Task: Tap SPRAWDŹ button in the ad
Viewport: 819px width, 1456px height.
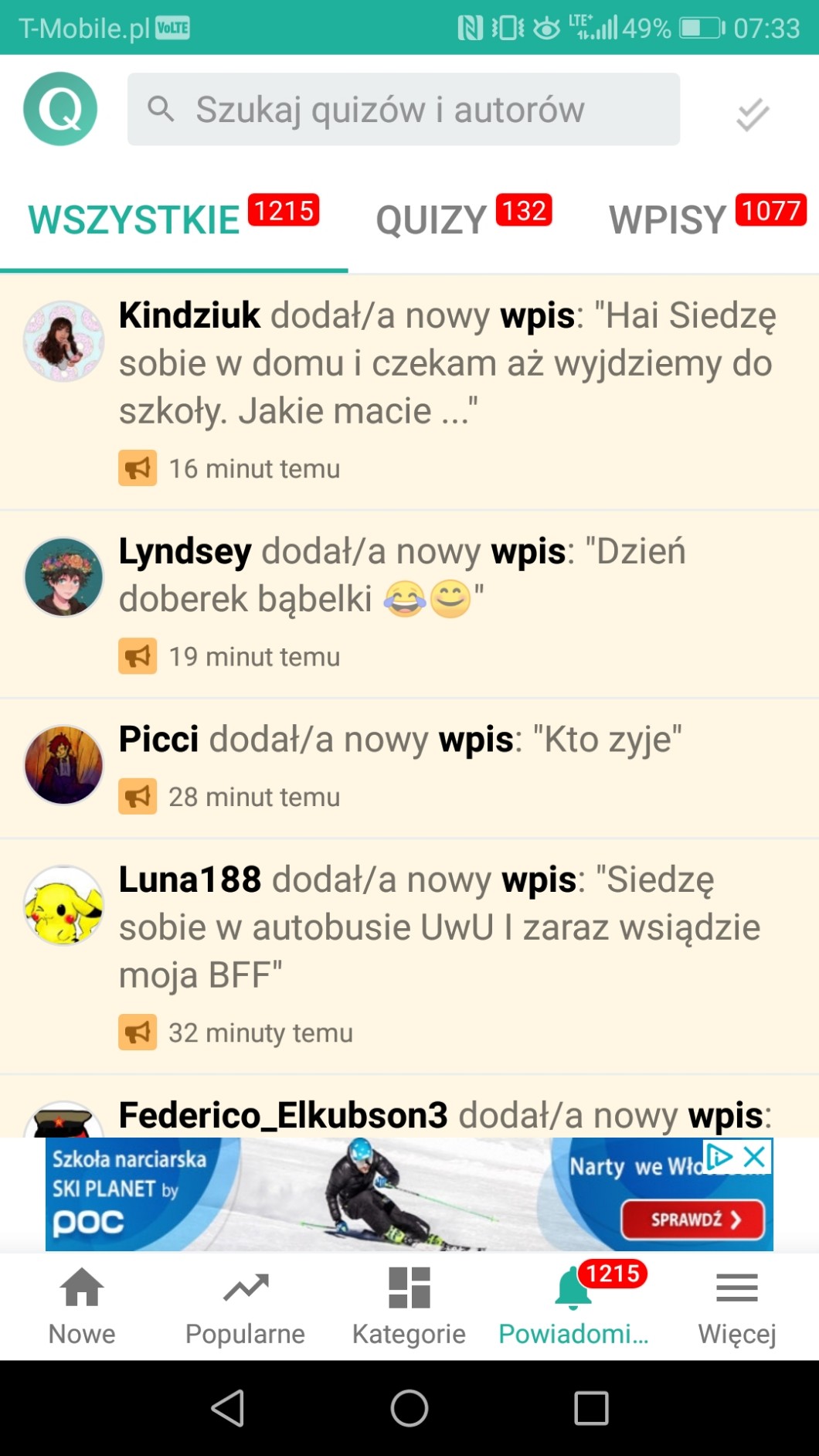Action: [693, 1220]
